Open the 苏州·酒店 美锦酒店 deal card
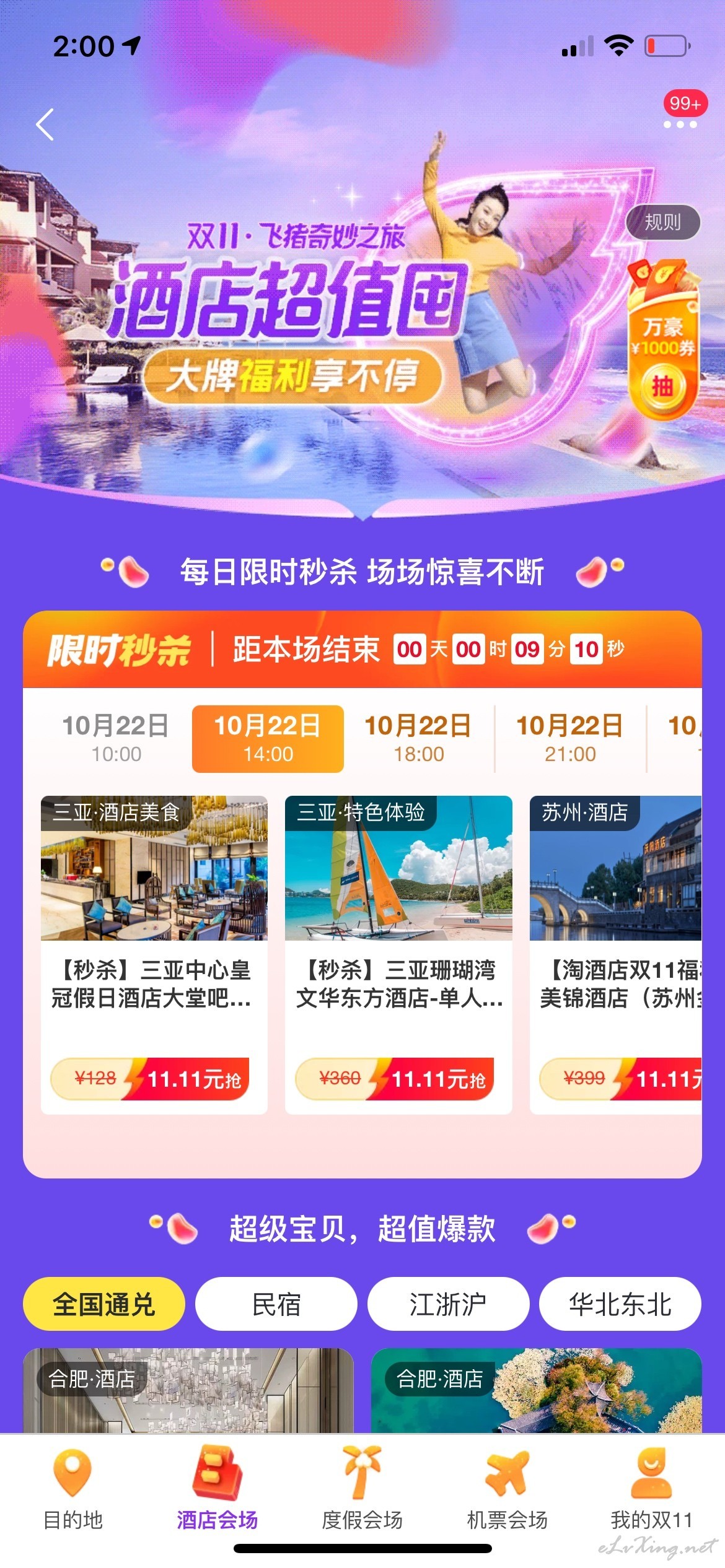 [x=616, y=955]
